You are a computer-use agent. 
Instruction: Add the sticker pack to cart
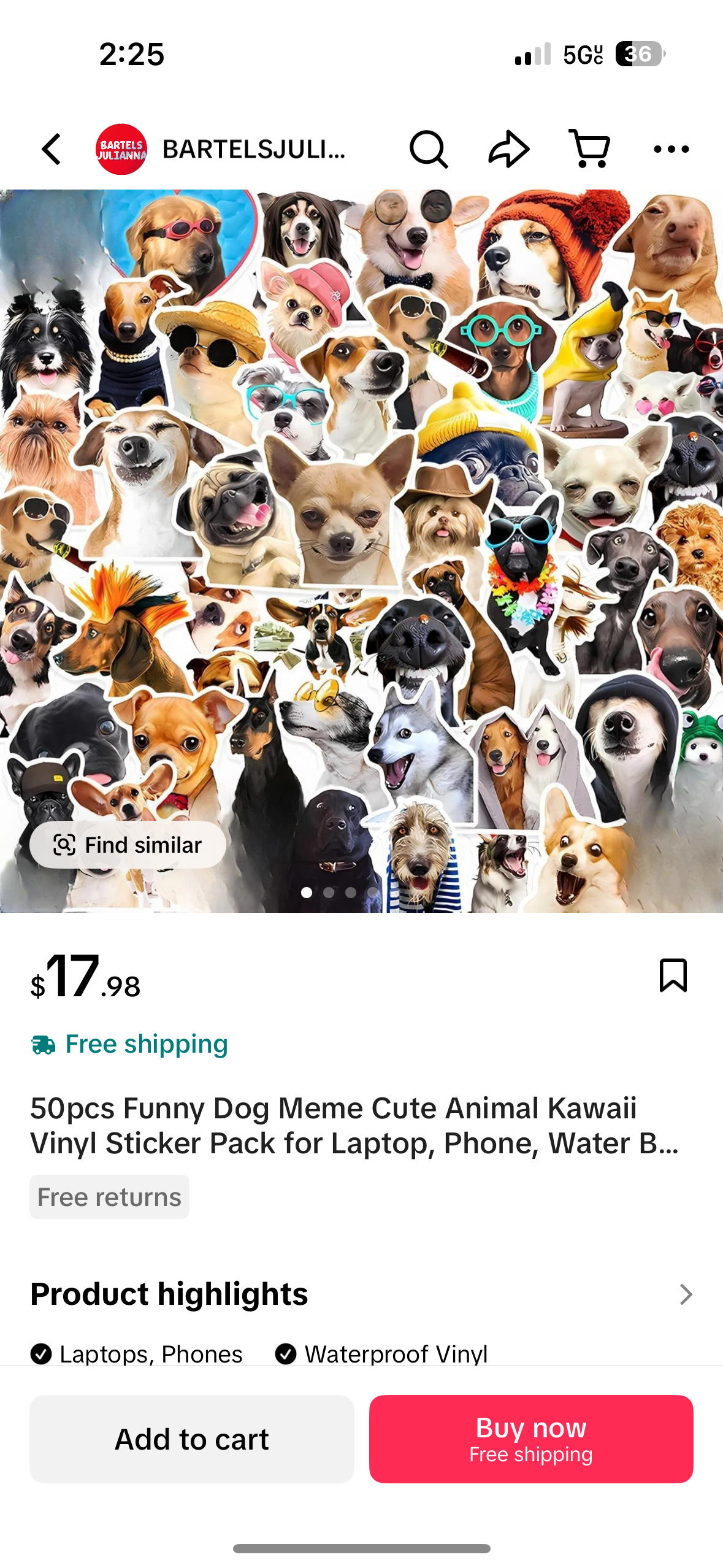[191, 1439]
